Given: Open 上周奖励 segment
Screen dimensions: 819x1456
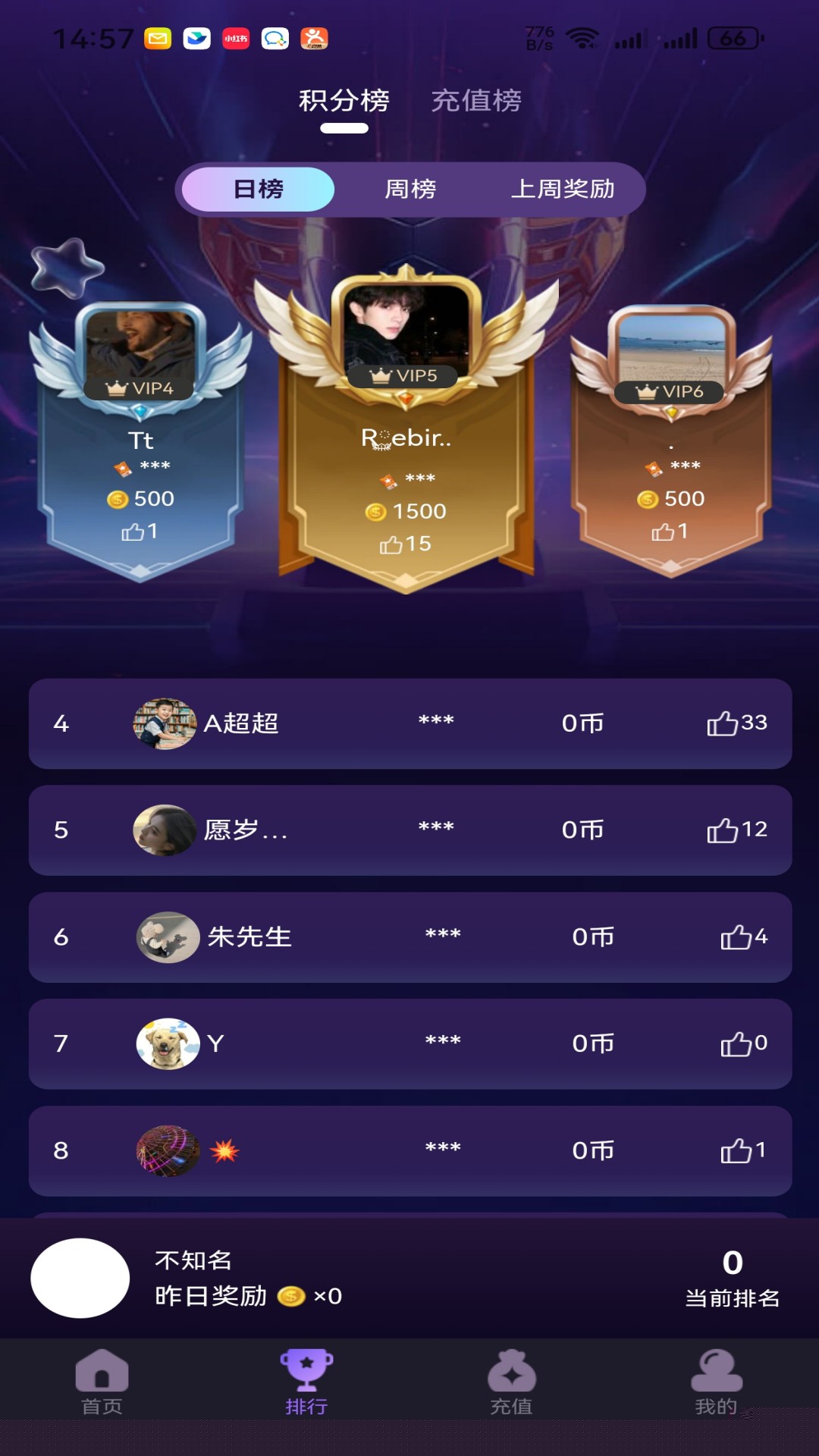Looking at the screenshot, I should point(563,189).
